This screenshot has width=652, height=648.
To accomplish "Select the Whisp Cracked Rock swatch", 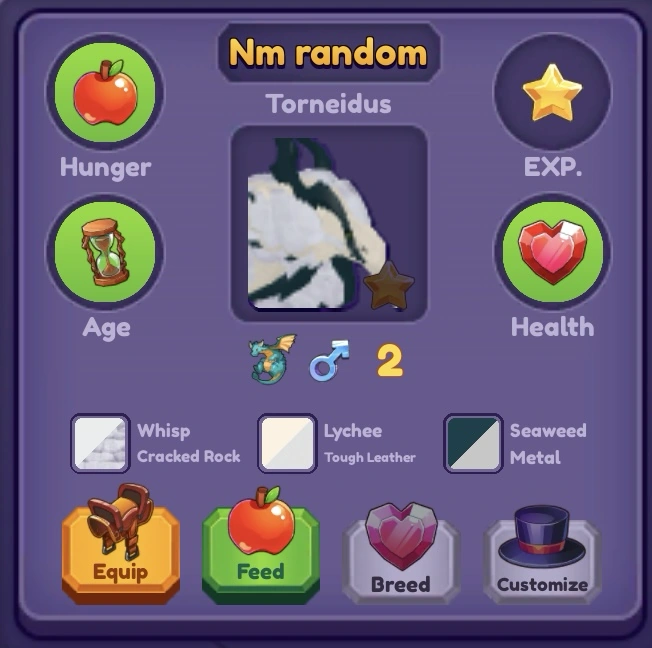I will pyautogui.click(x=101, y=443).
